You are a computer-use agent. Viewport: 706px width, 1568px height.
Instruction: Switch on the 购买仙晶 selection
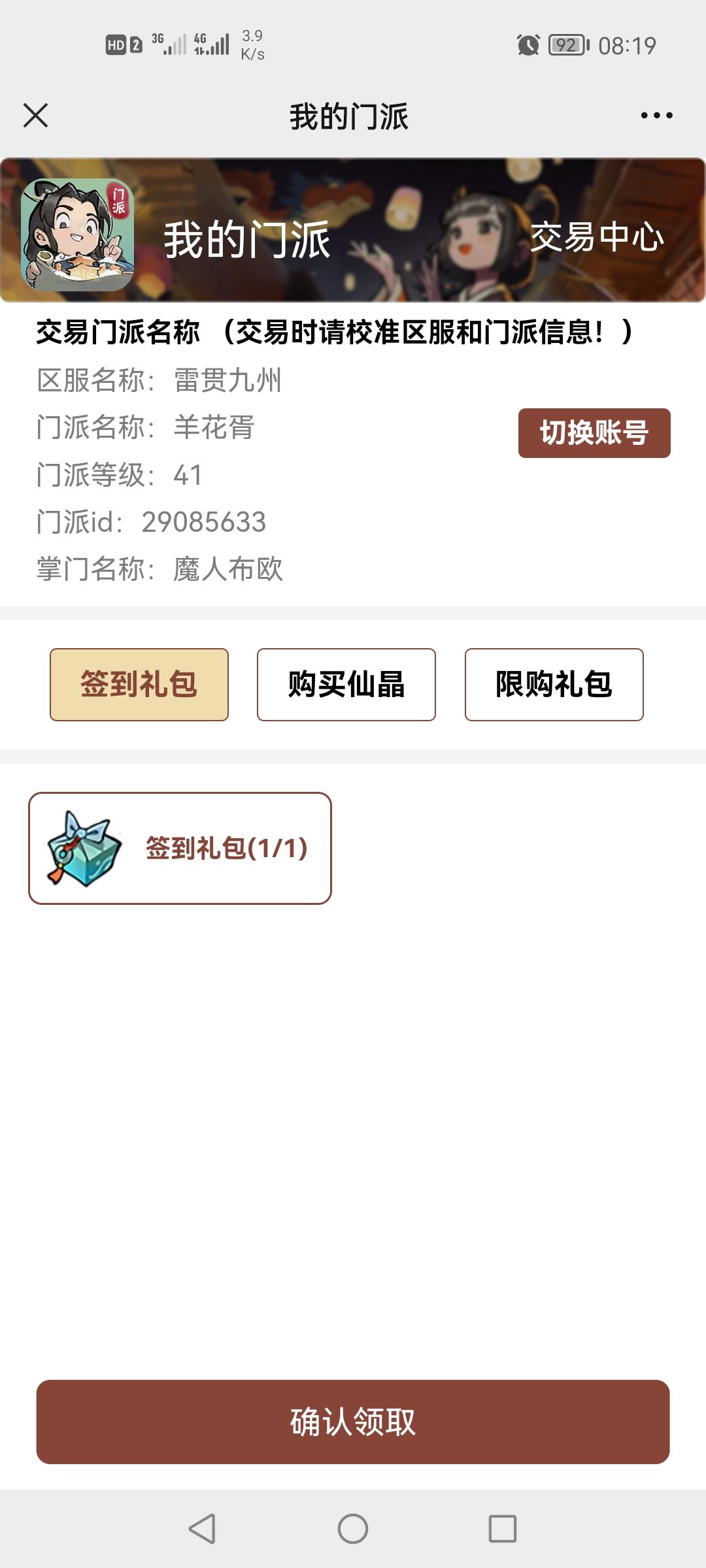(346, 684)
